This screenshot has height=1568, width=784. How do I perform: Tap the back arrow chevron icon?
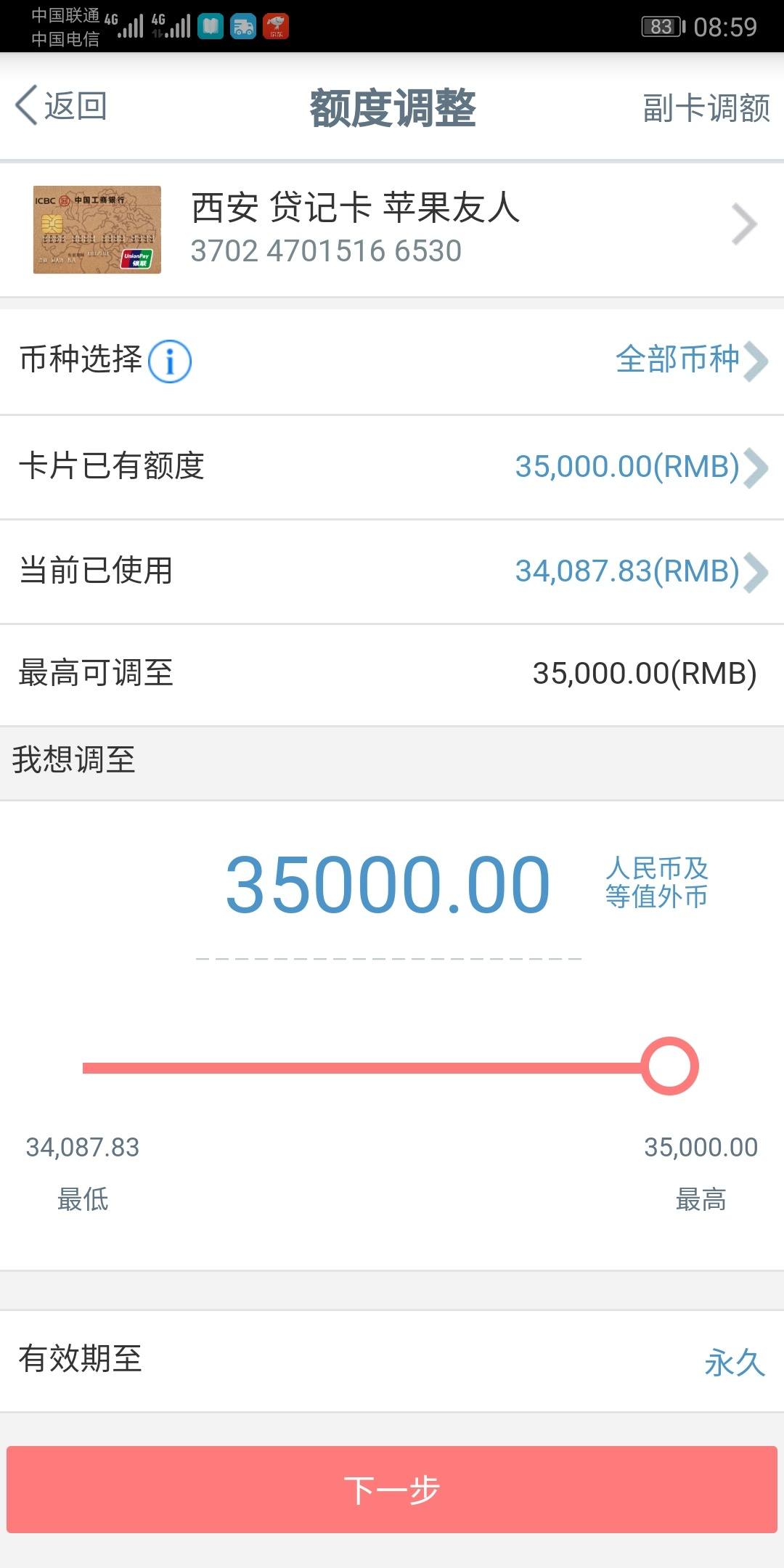tap(26, 105)
